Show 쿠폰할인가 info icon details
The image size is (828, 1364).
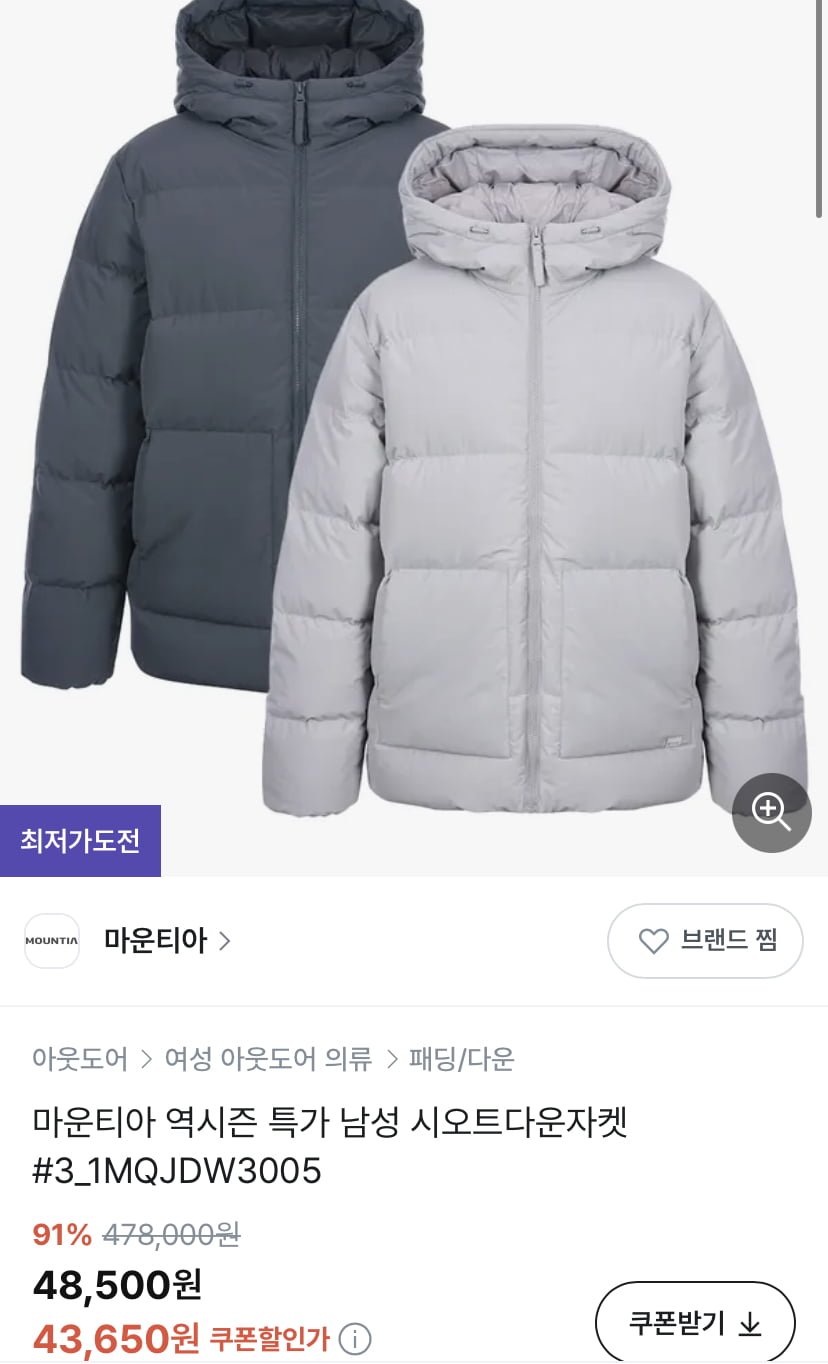[x=354, y=1338]
